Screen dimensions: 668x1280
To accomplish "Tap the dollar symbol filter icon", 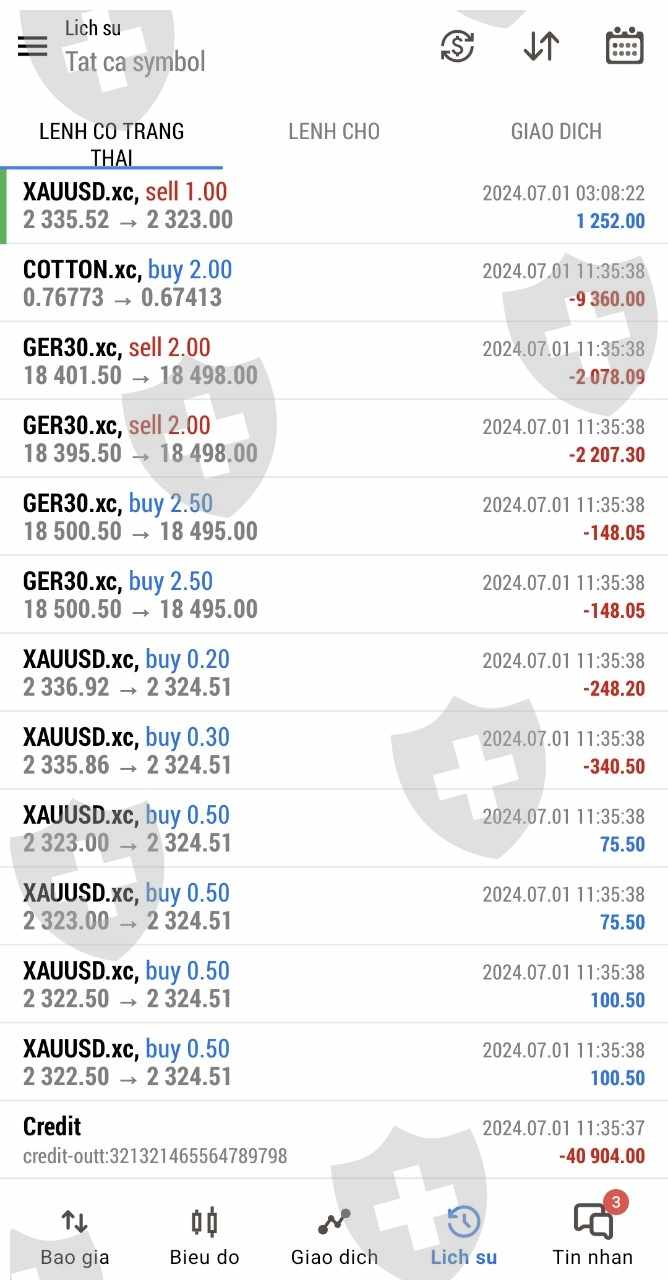I will click(x=457, y=46).
